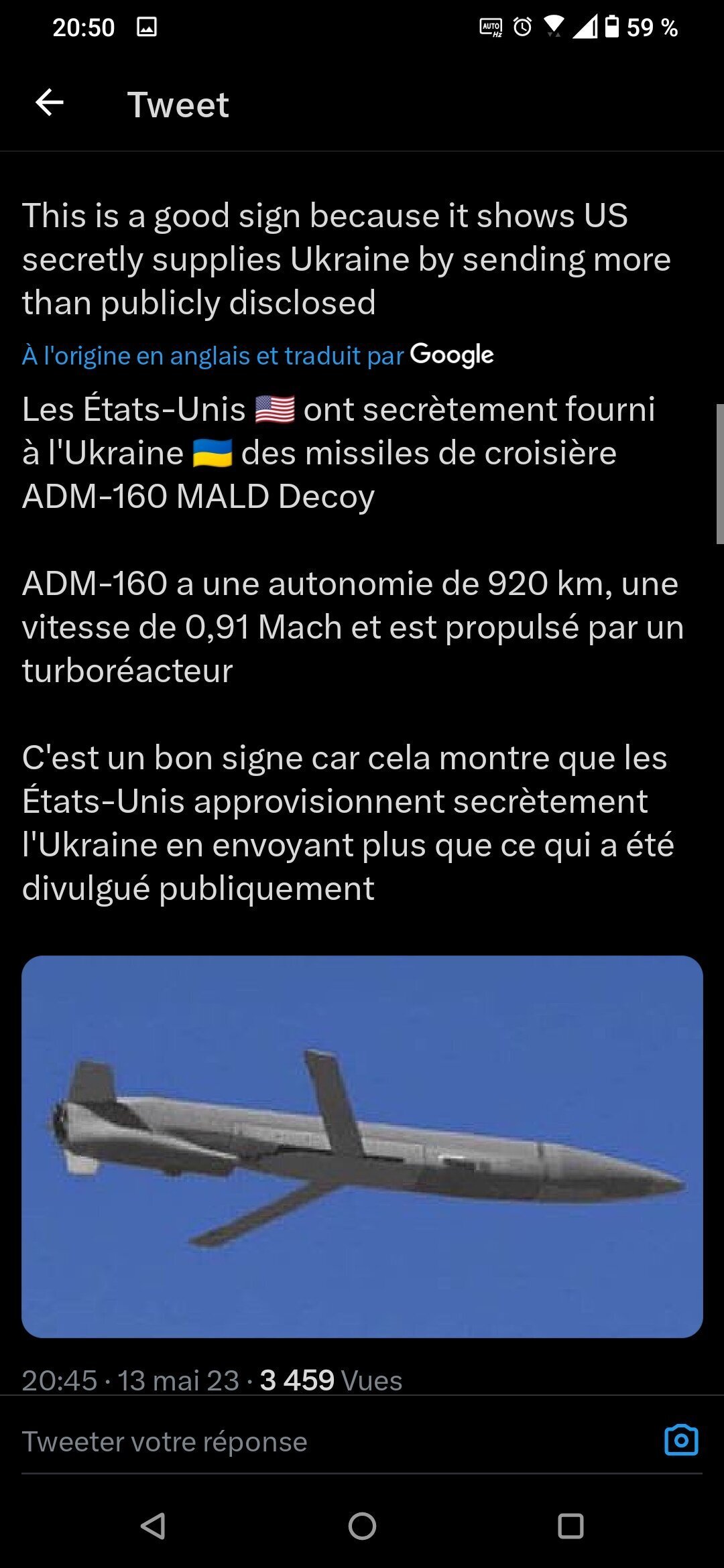
Task: Tap the system back button
Action: pos(153,1526)
